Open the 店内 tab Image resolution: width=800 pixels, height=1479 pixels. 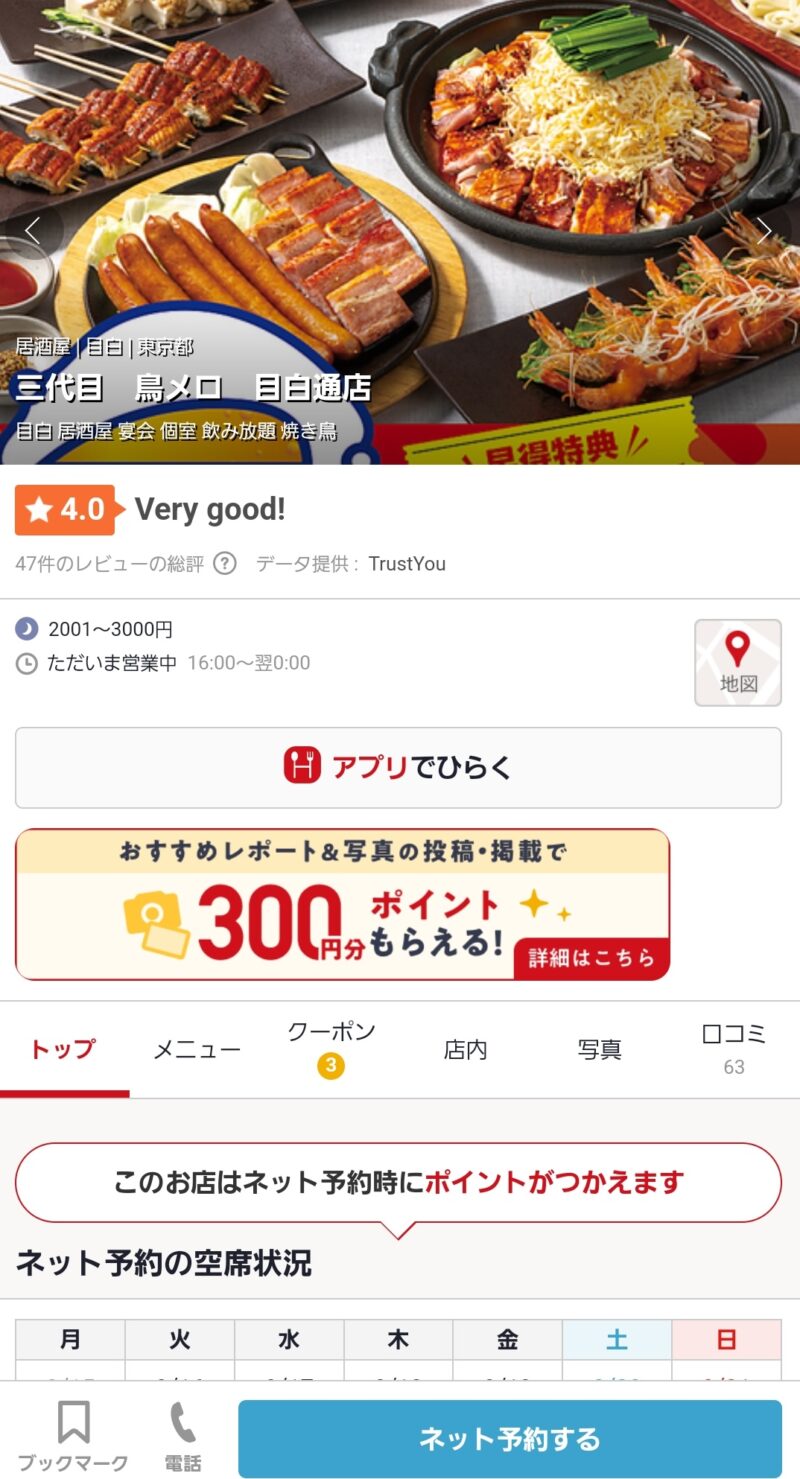[x=465, y=1049]
